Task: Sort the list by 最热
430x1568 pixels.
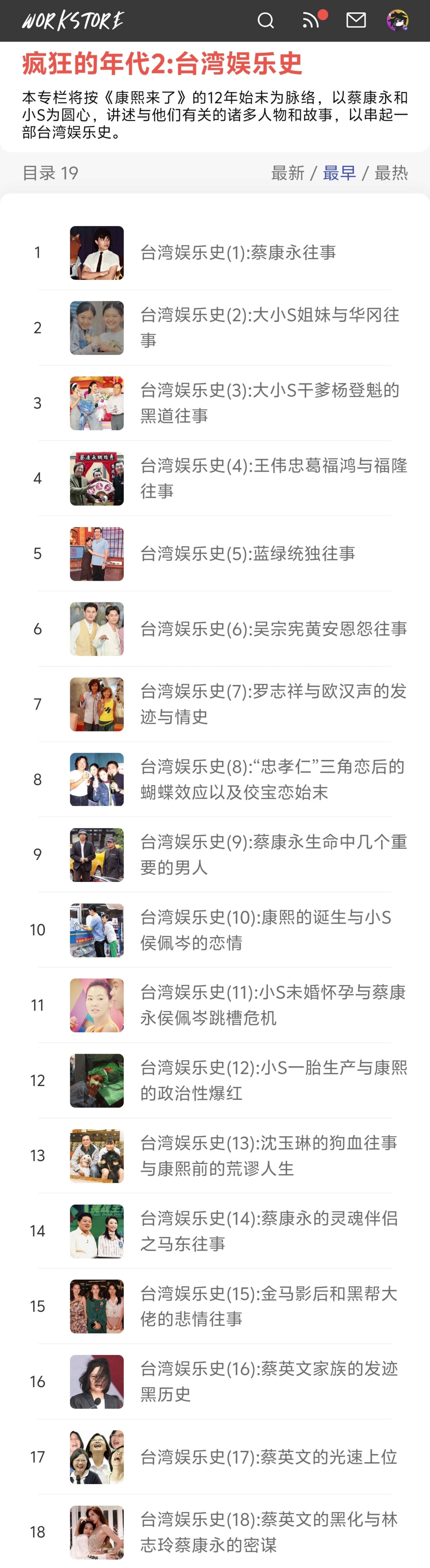Action: point(391,173)
